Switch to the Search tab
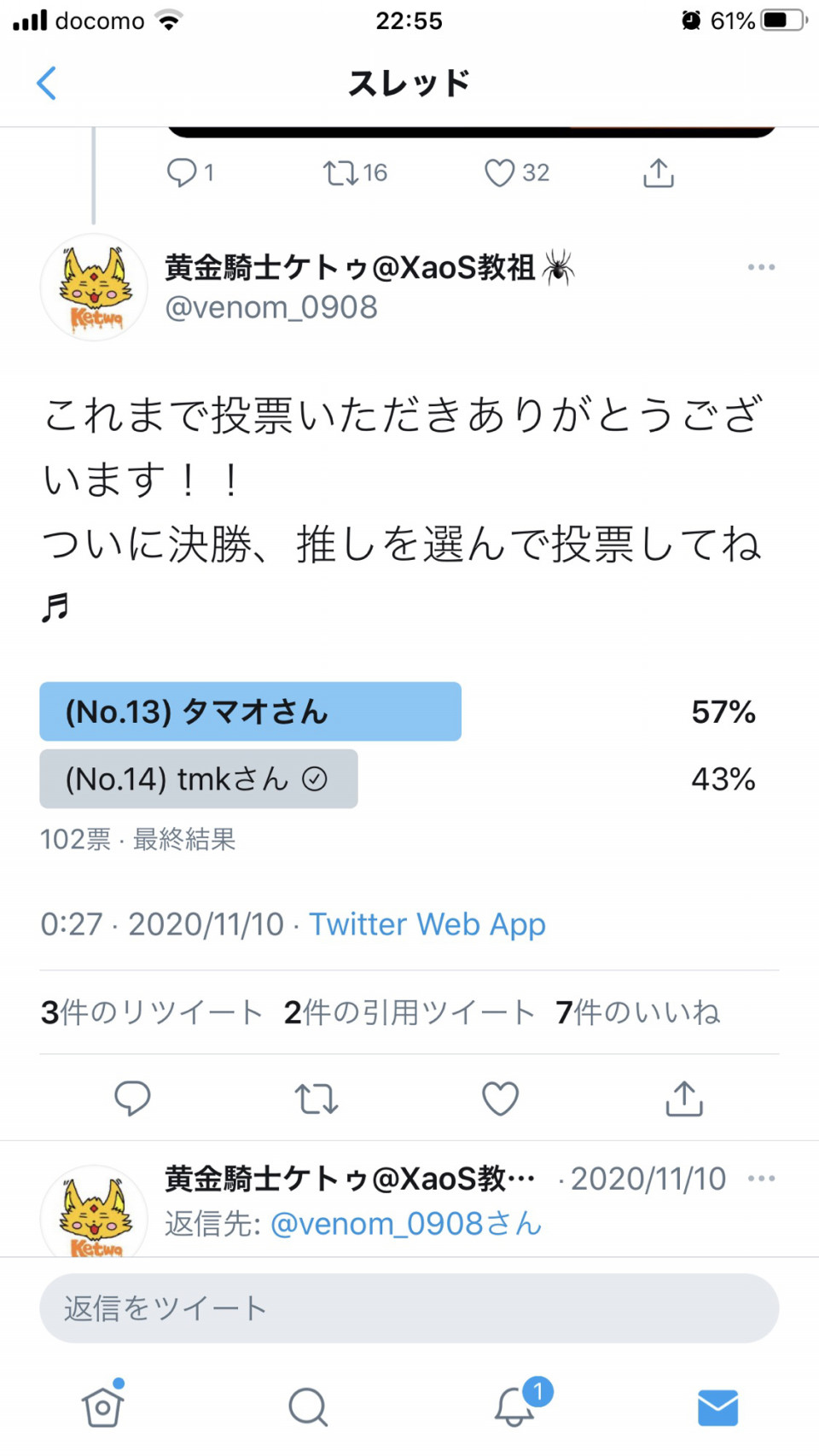This screenshot has width=819, height=1456. point(307,1406)
